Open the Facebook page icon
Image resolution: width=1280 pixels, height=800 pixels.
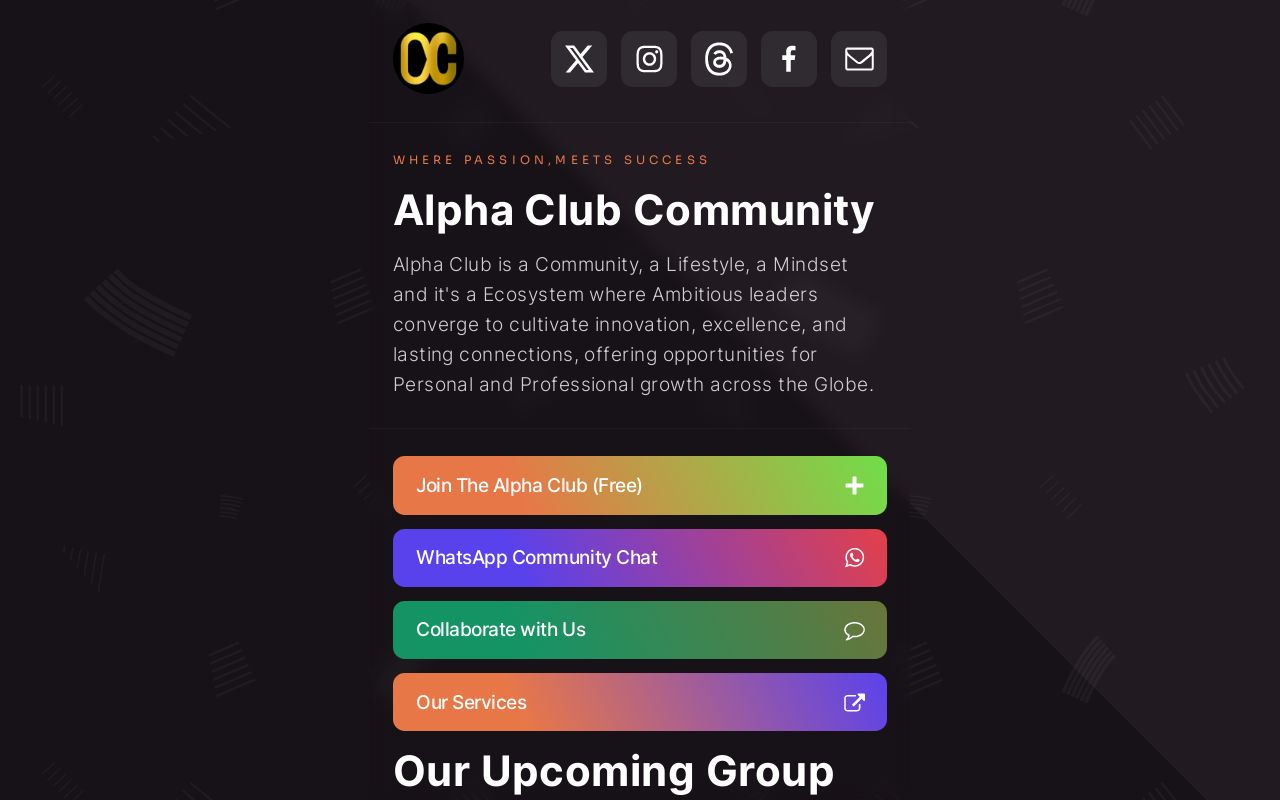click(x=789, y=59)
